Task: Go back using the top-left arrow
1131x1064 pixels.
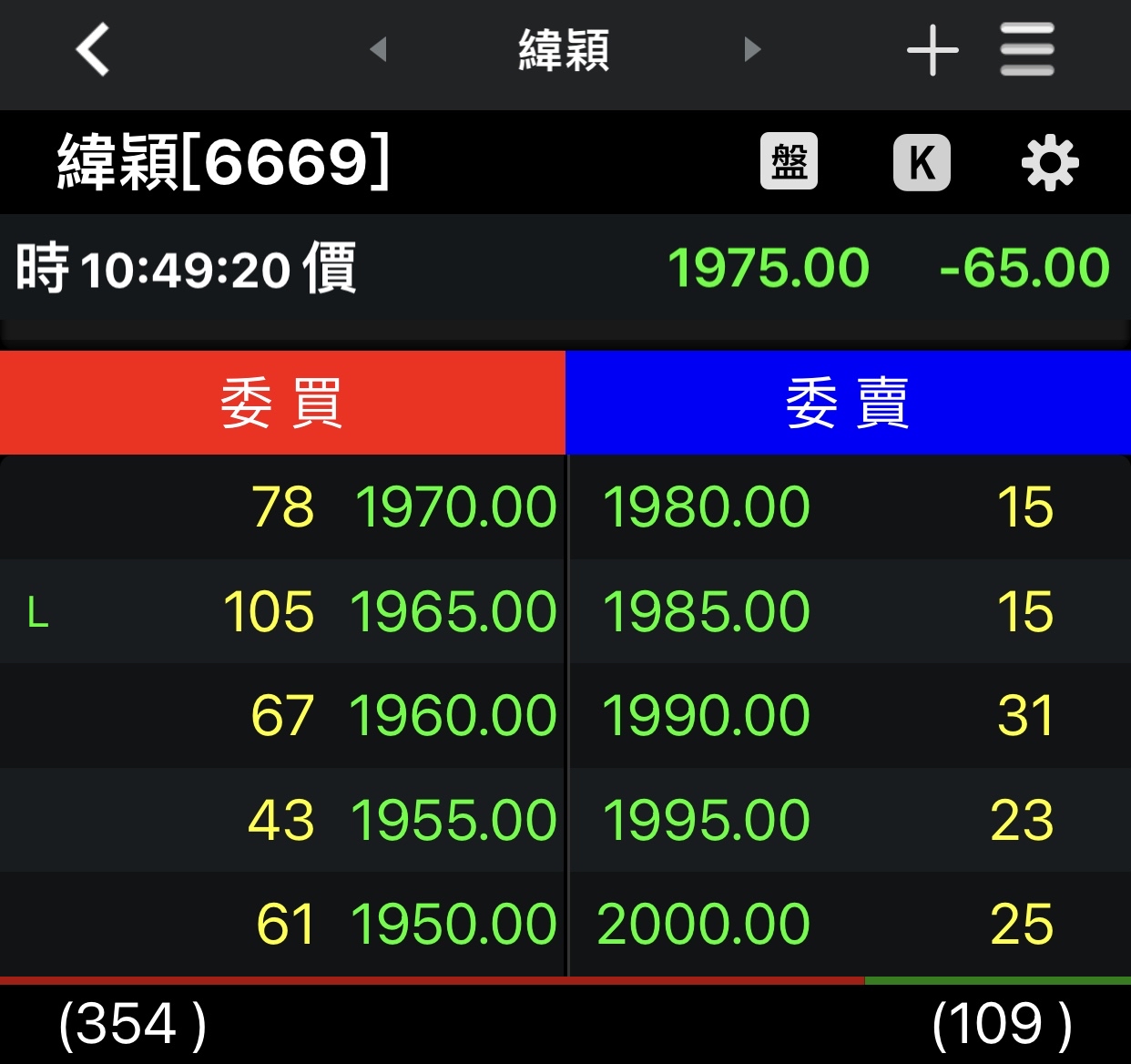Action: 93,49
